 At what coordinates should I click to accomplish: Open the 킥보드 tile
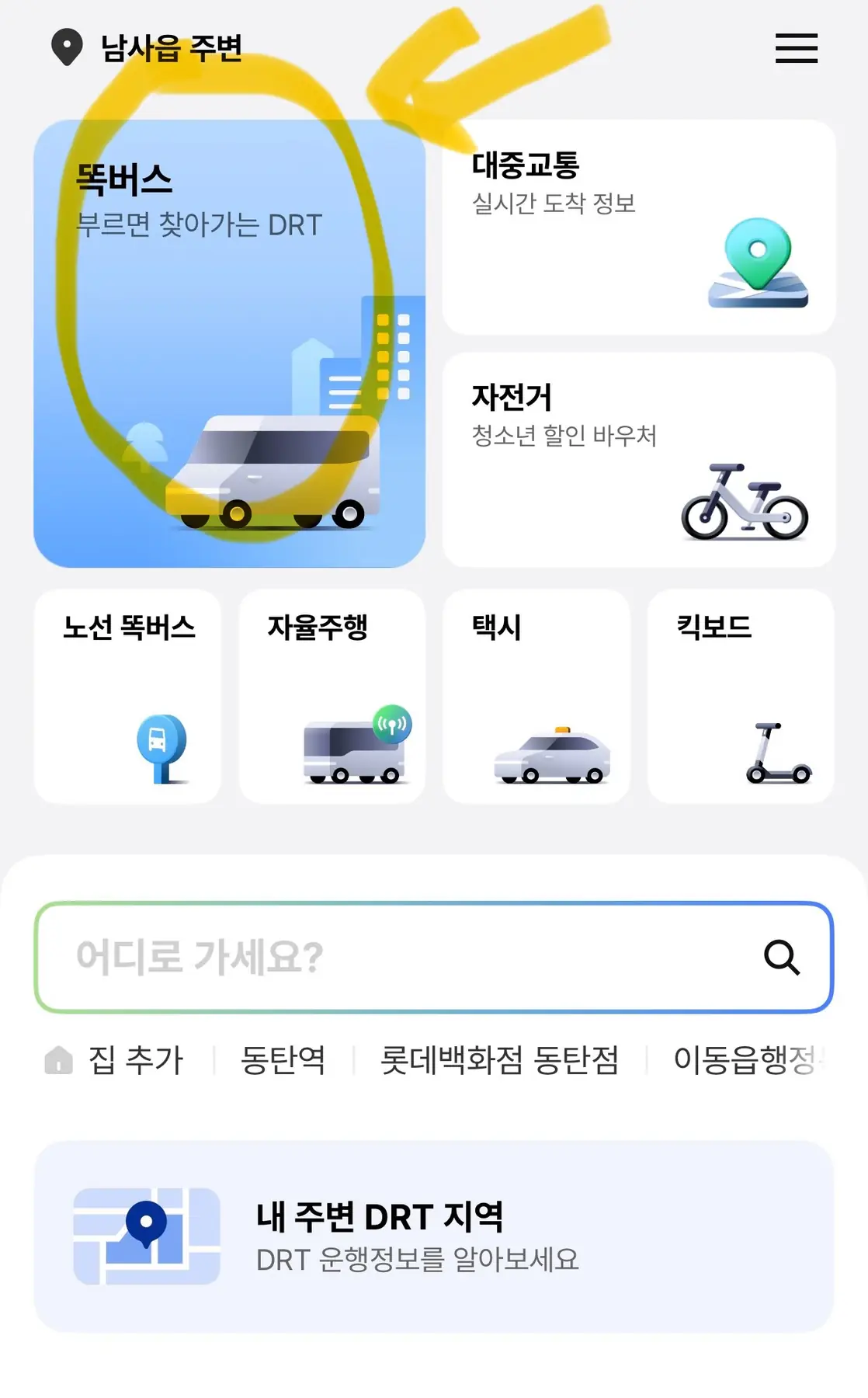(x=740, y=696)
